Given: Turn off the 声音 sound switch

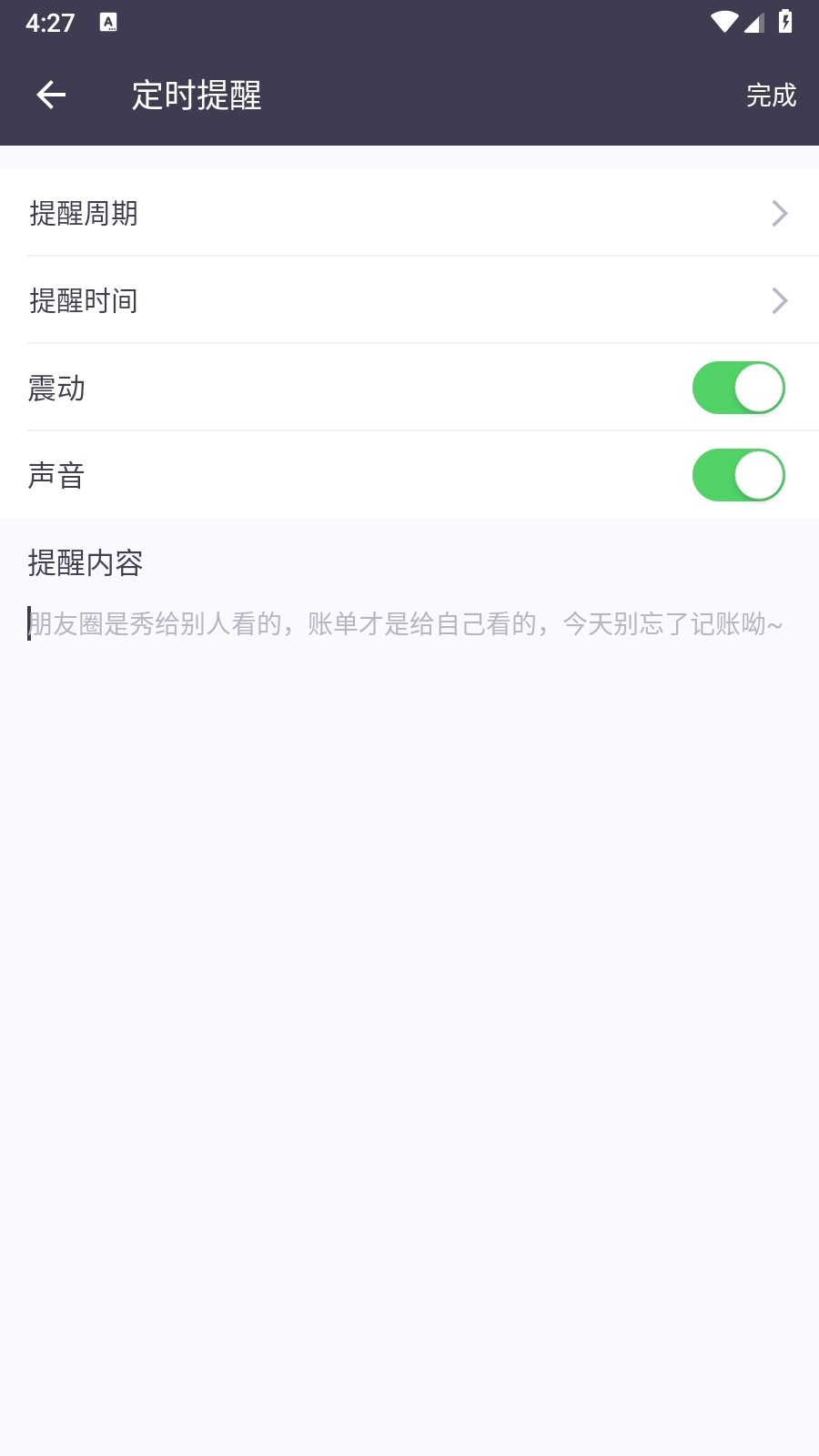Looking at the screenshot, I should coord(739,474).
